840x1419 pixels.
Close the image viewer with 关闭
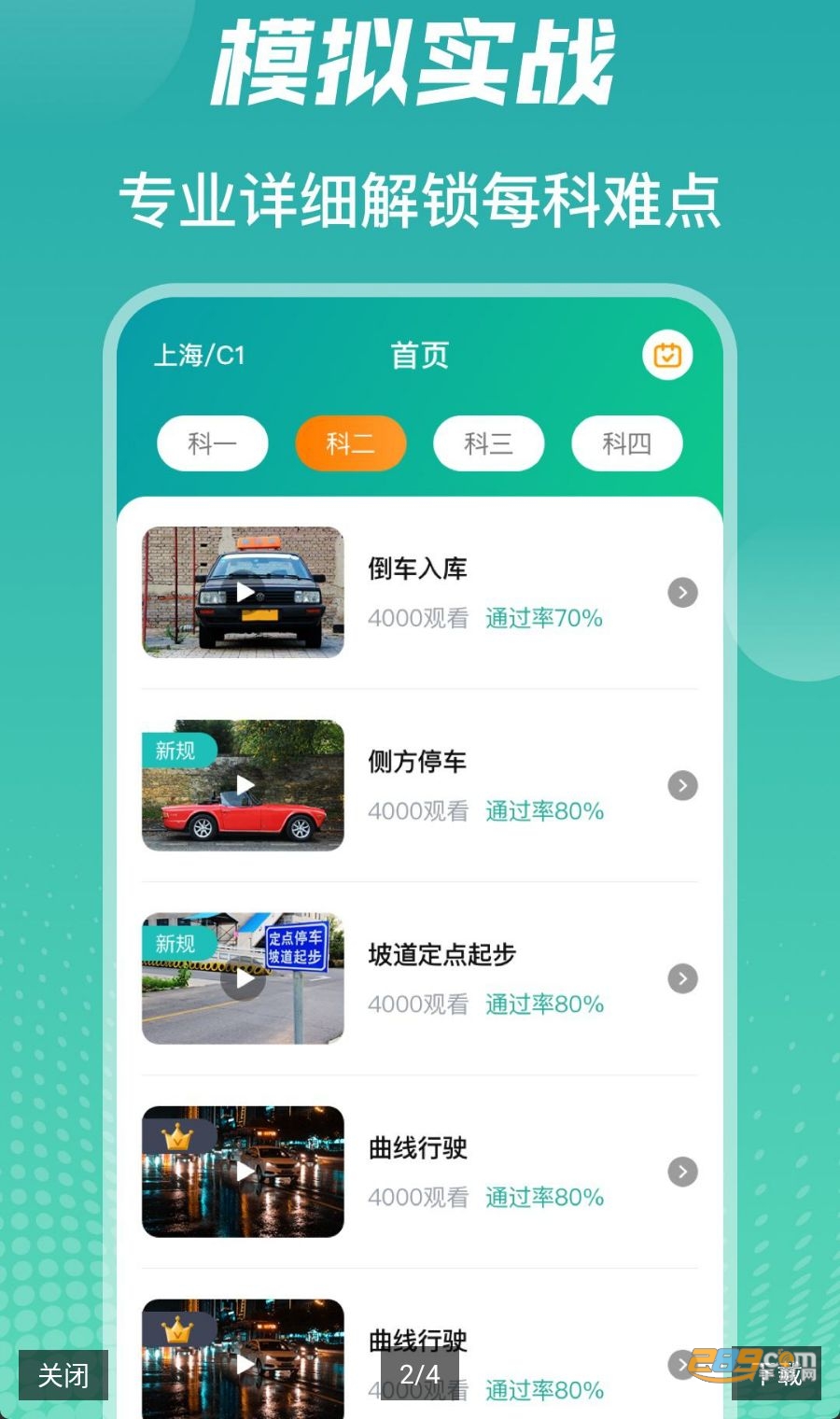click(x=63, y=1374)
